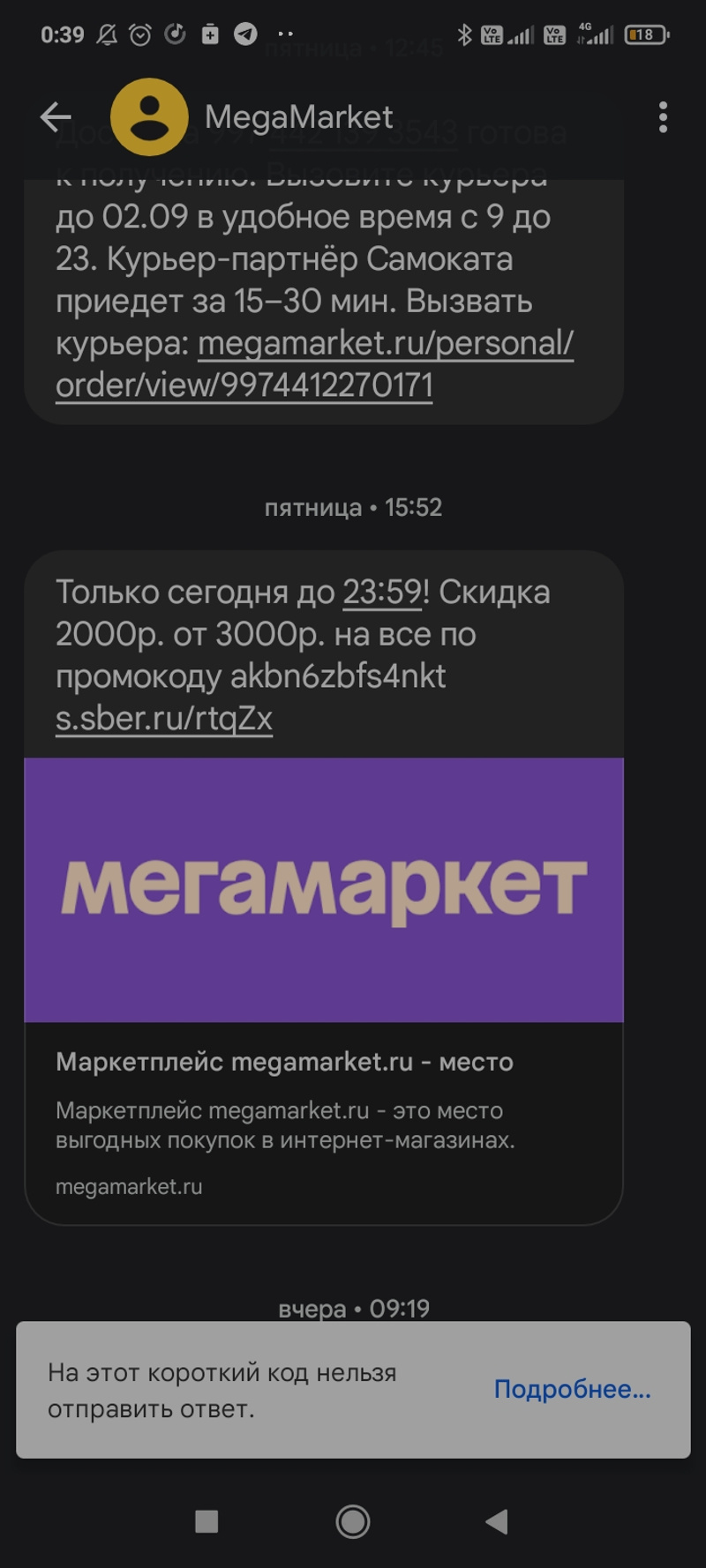Open the three-dot overflow menu

pos(663,117)
